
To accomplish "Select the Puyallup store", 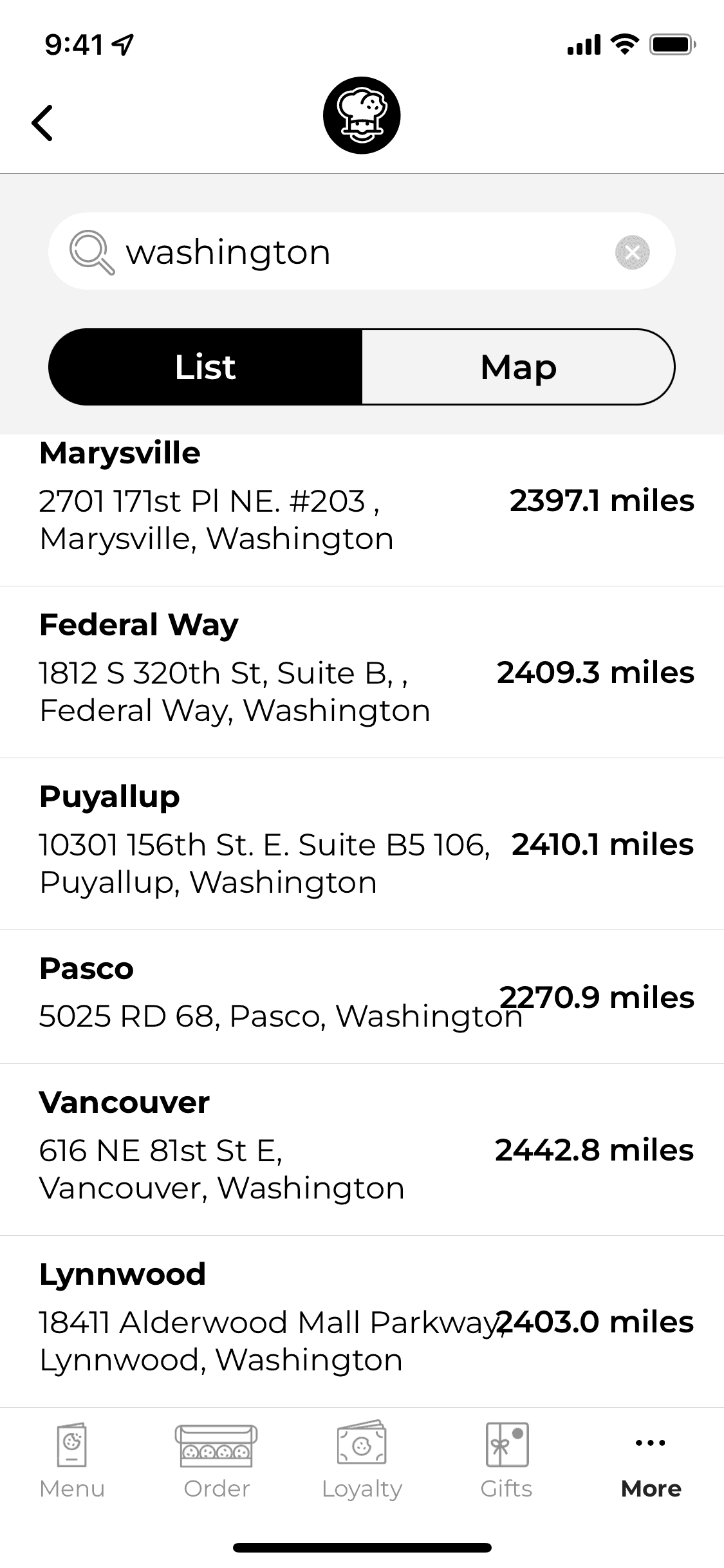I will pyautogui.click(x=362, y=844).
